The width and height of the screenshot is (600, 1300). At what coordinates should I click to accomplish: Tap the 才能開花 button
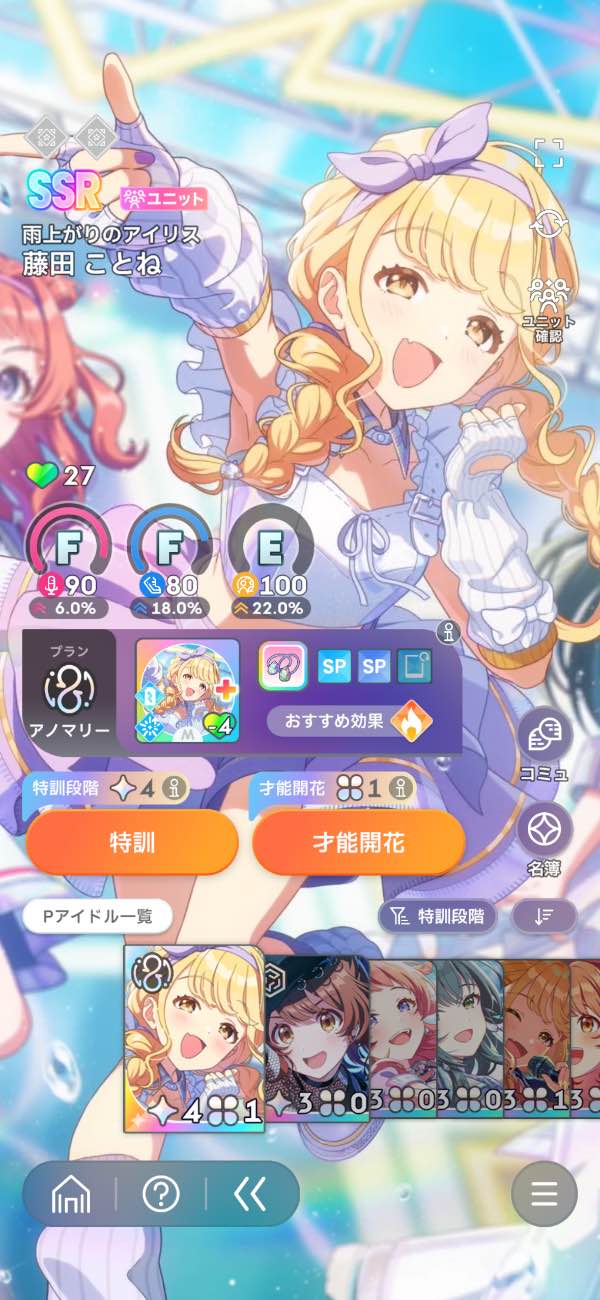[358, 842]
